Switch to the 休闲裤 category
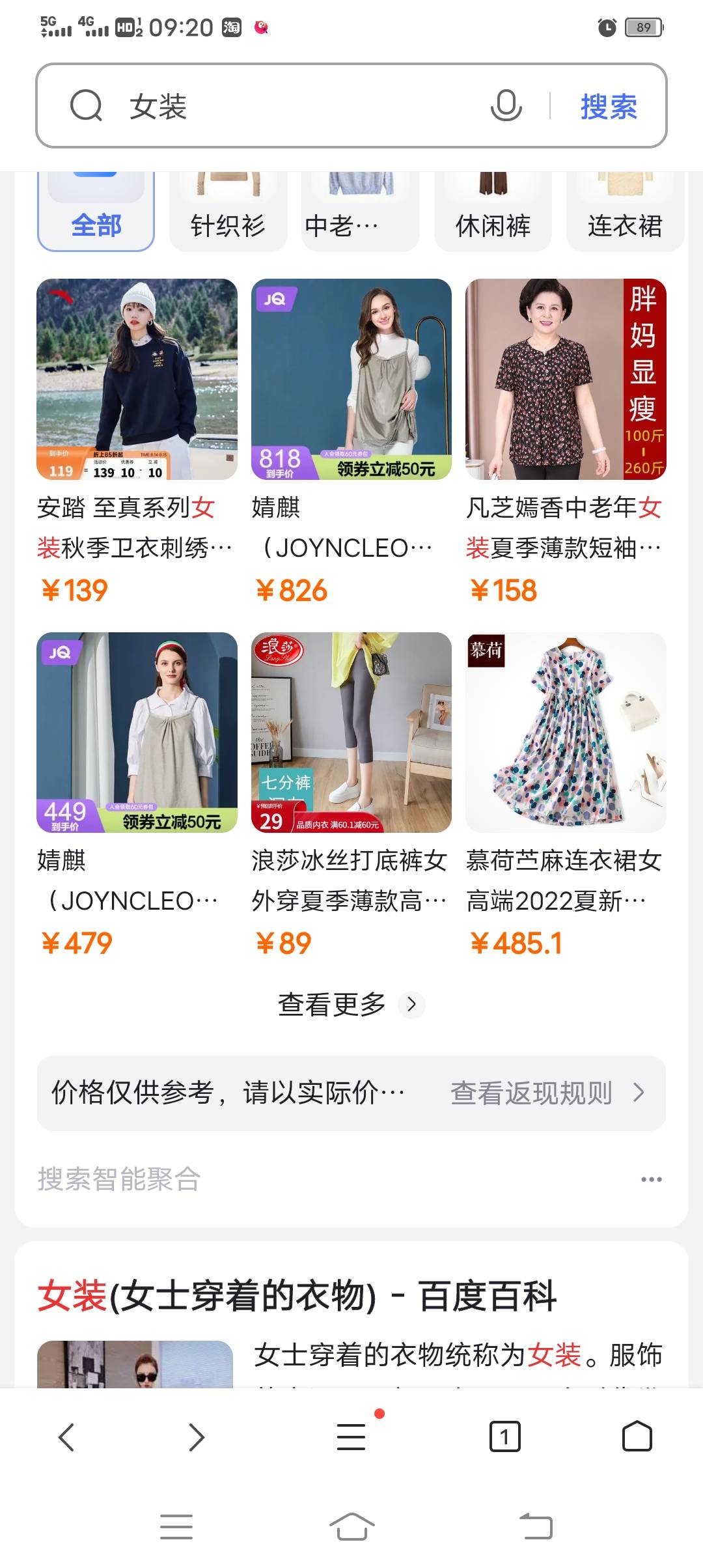Screen dimensions: 703x1568 point(493,214)
